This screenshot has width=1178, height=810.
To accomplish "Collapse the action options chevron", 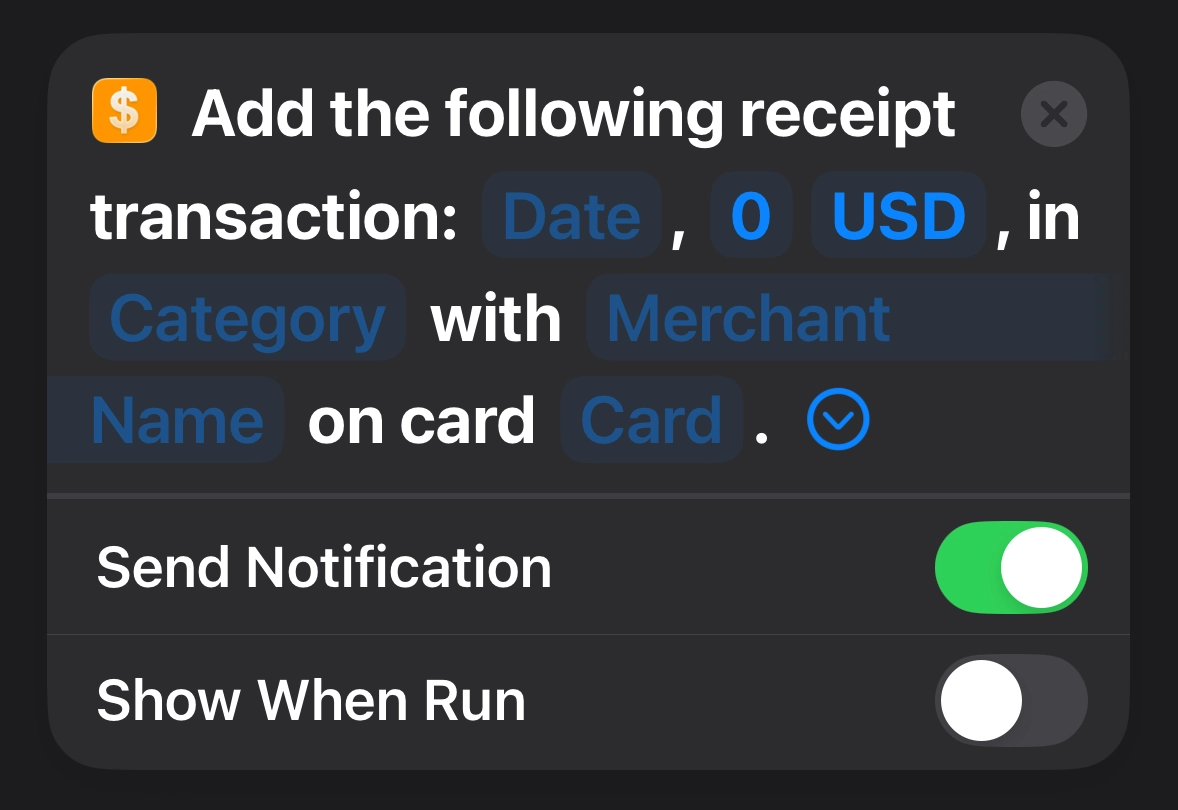I will coord(838,420).
